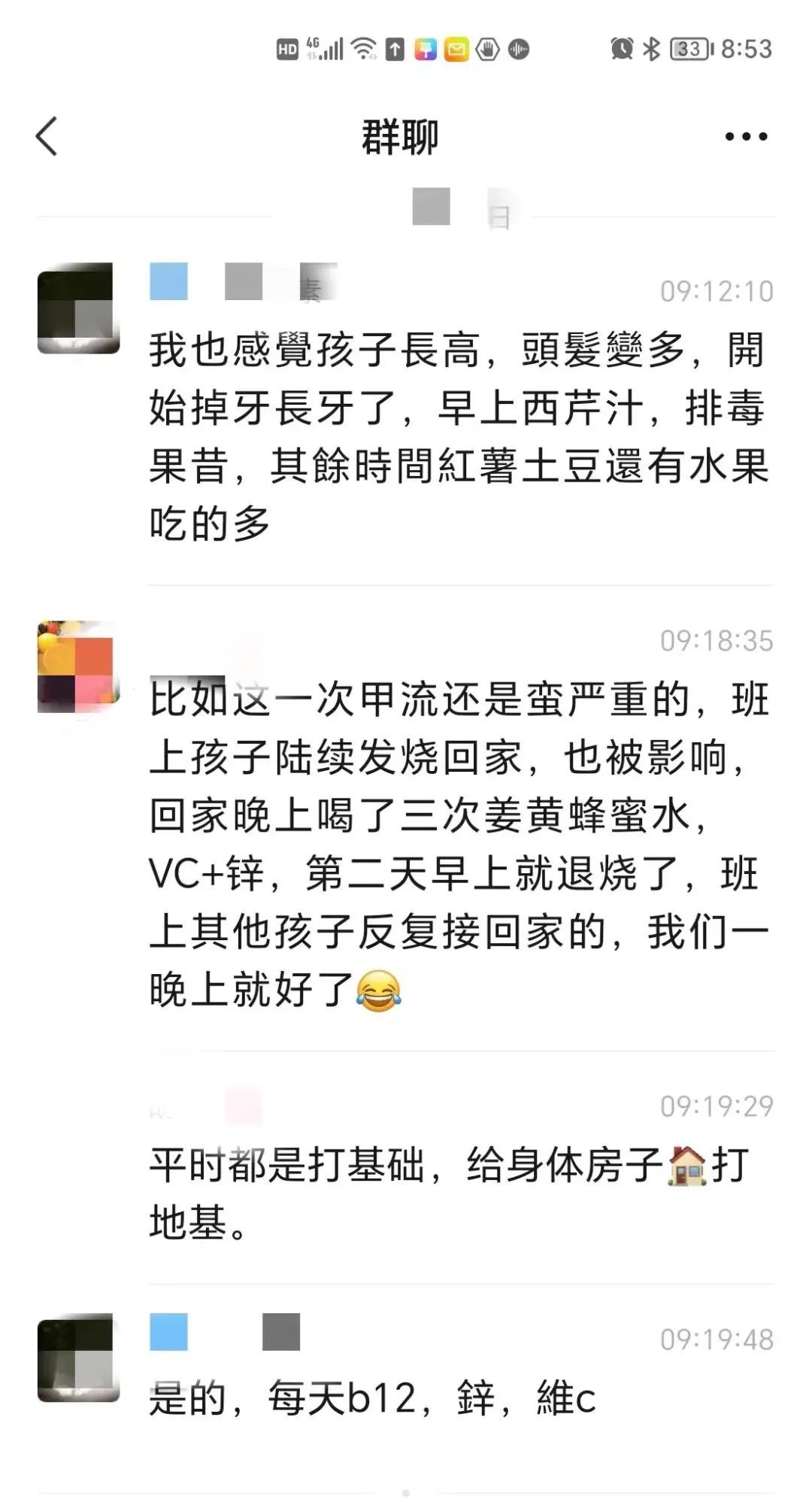Tap the avatar beside the 09:12:10 message
Screen dimensions: 812x1499
click(x=78, y=308)
